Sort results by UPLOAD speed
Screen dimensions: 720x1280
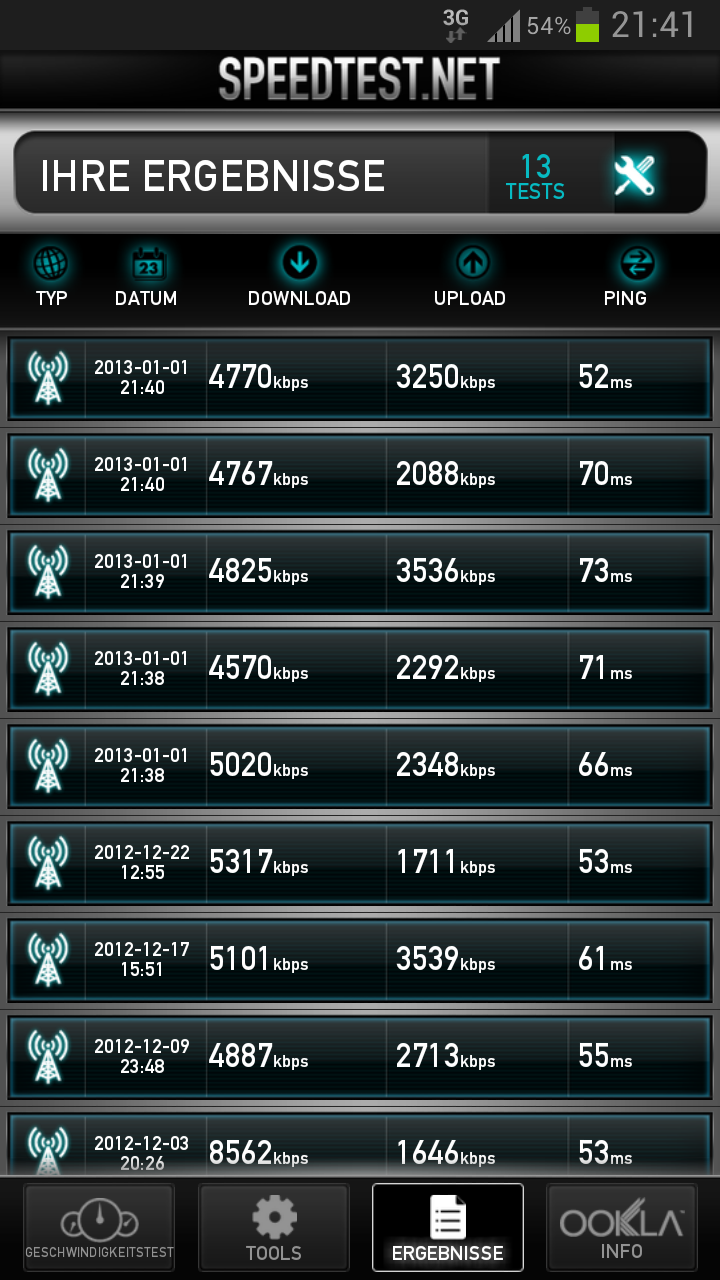click(x=470, y=278)
